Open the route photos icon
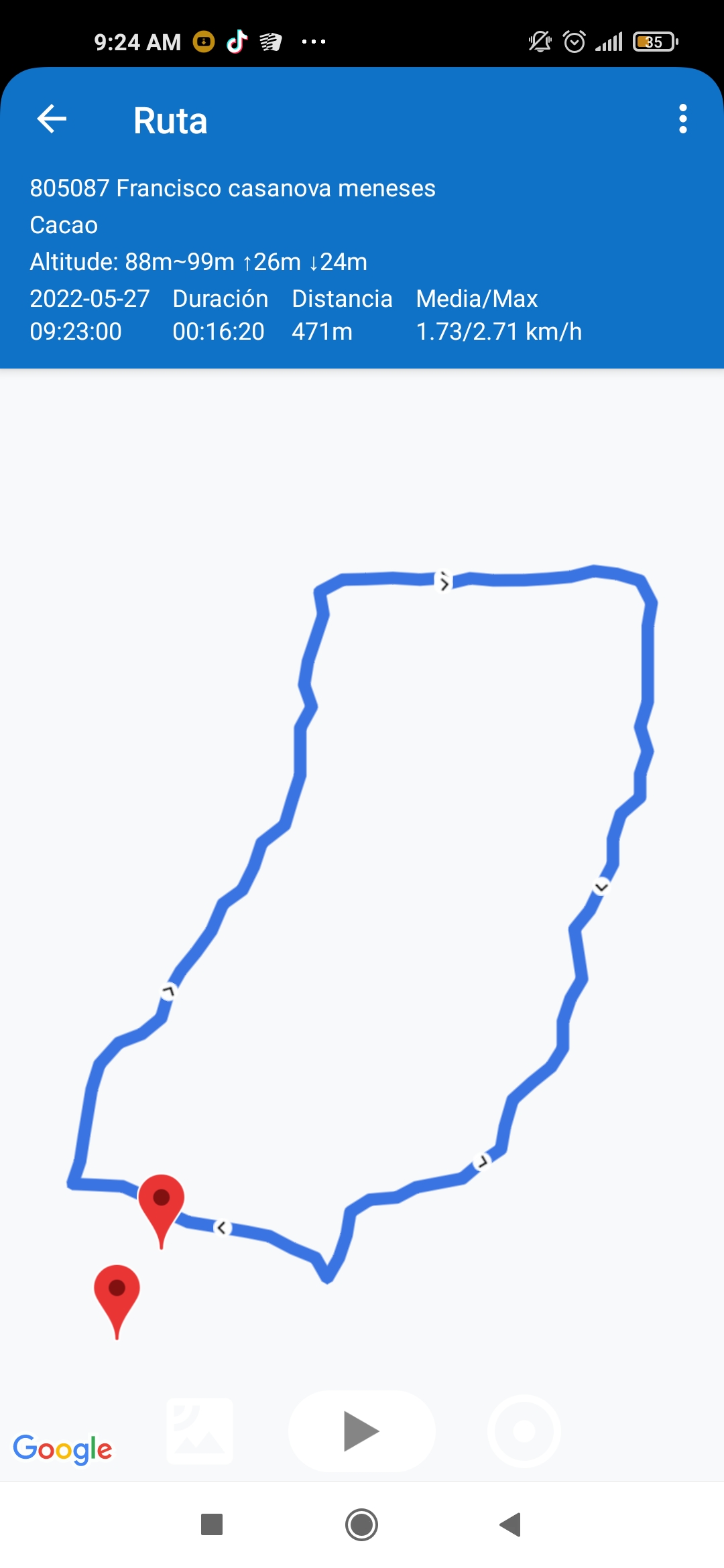This screenshot has height=1568, width=724. [x=200, y=1431]
